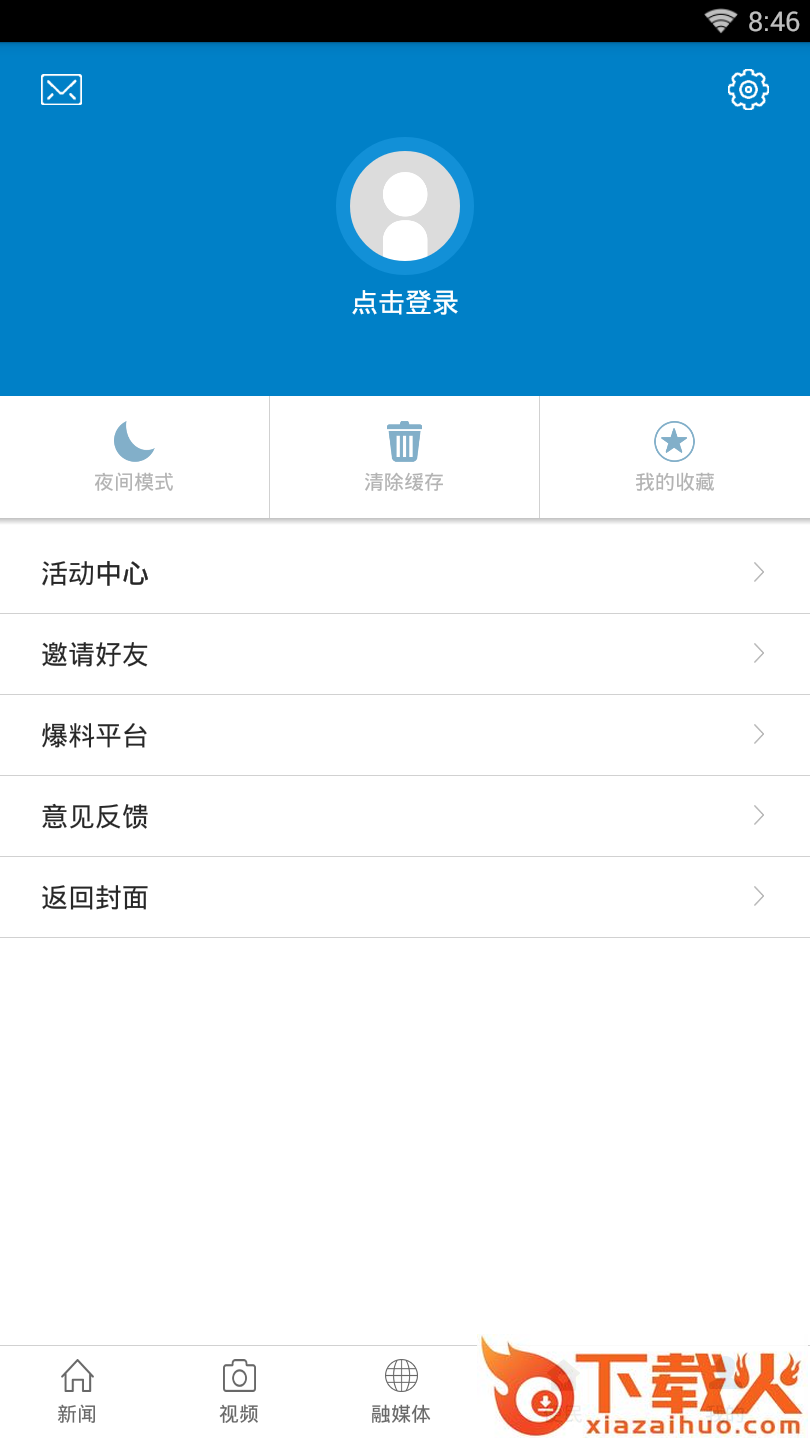Open 意见反馈 feedback row

[x=405, y=816]
